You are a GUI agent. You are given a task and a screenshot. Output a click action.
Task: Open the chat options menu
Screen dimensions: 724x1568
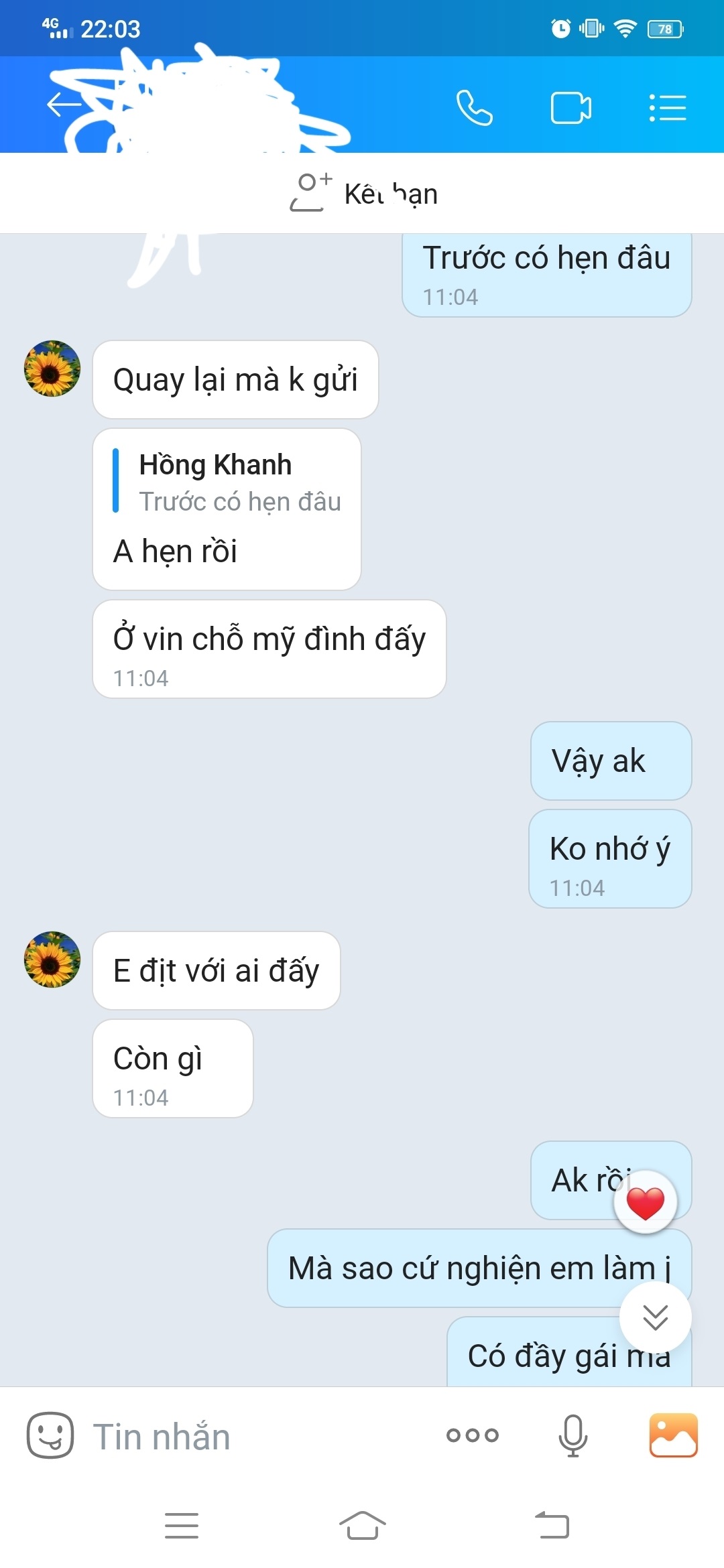point(667,108)
